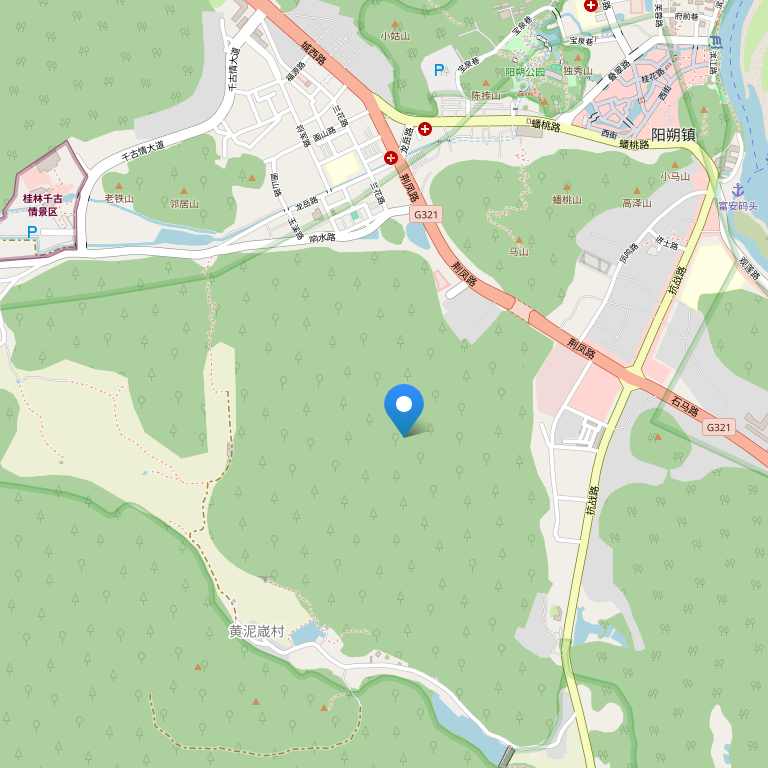This screenshot has height=768, width=768.
Task: Tap the blue location pin marker
Action: coord(404,407)
